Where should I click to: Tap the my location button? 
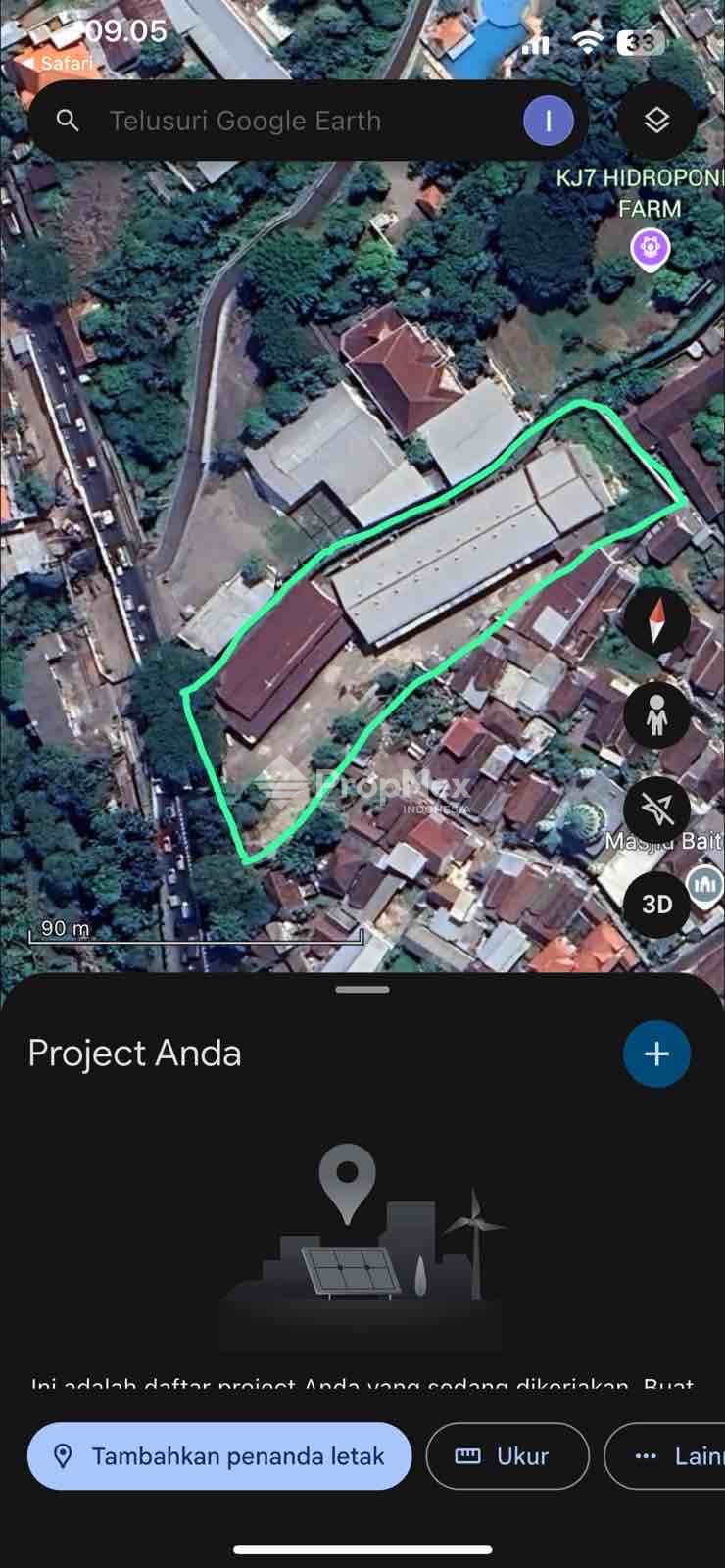point(656,808)
